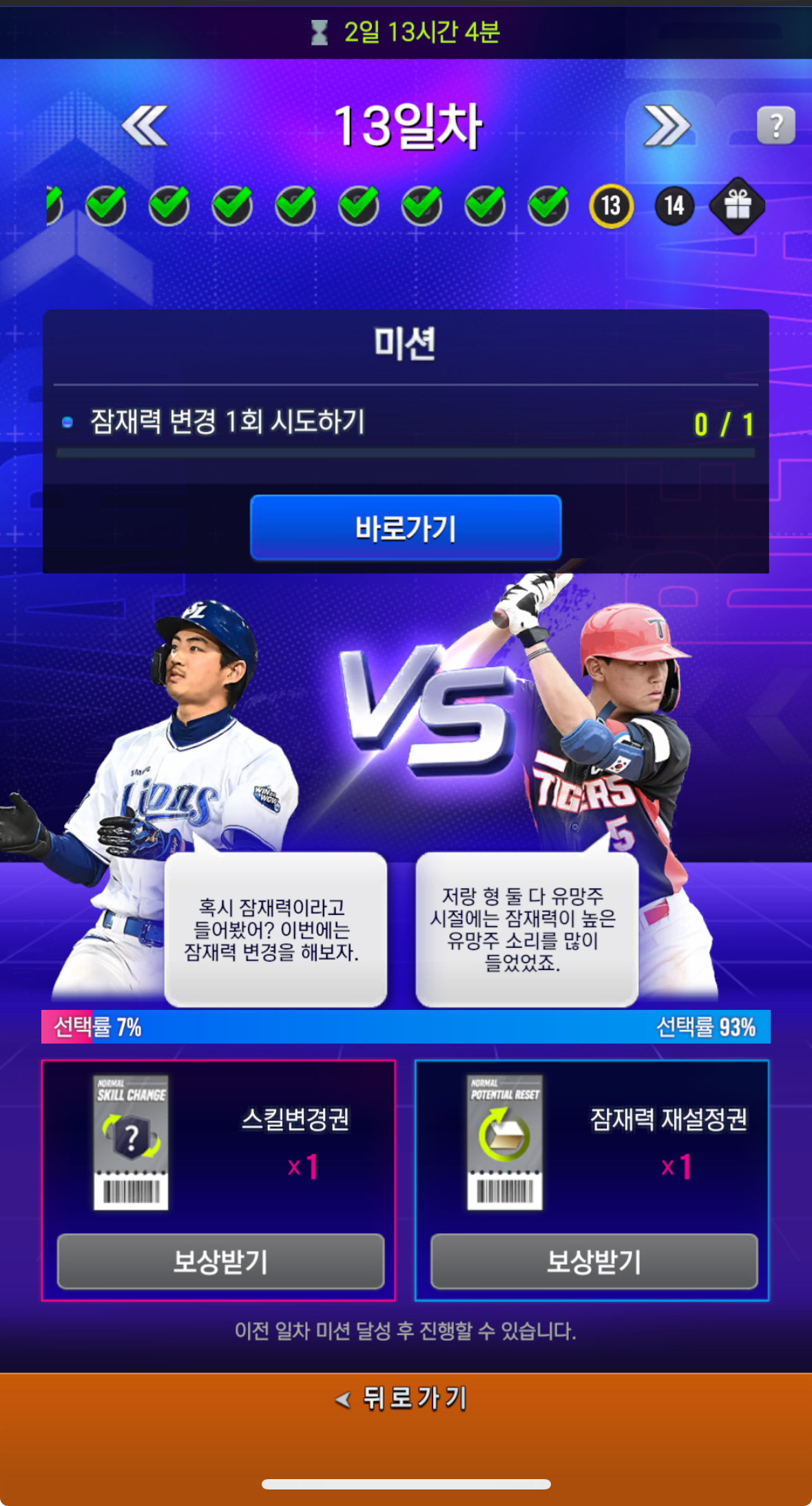Tap the 바로가기 shortcut button
This screenshot has height=1506, width=812.
[x=406, y=528]
